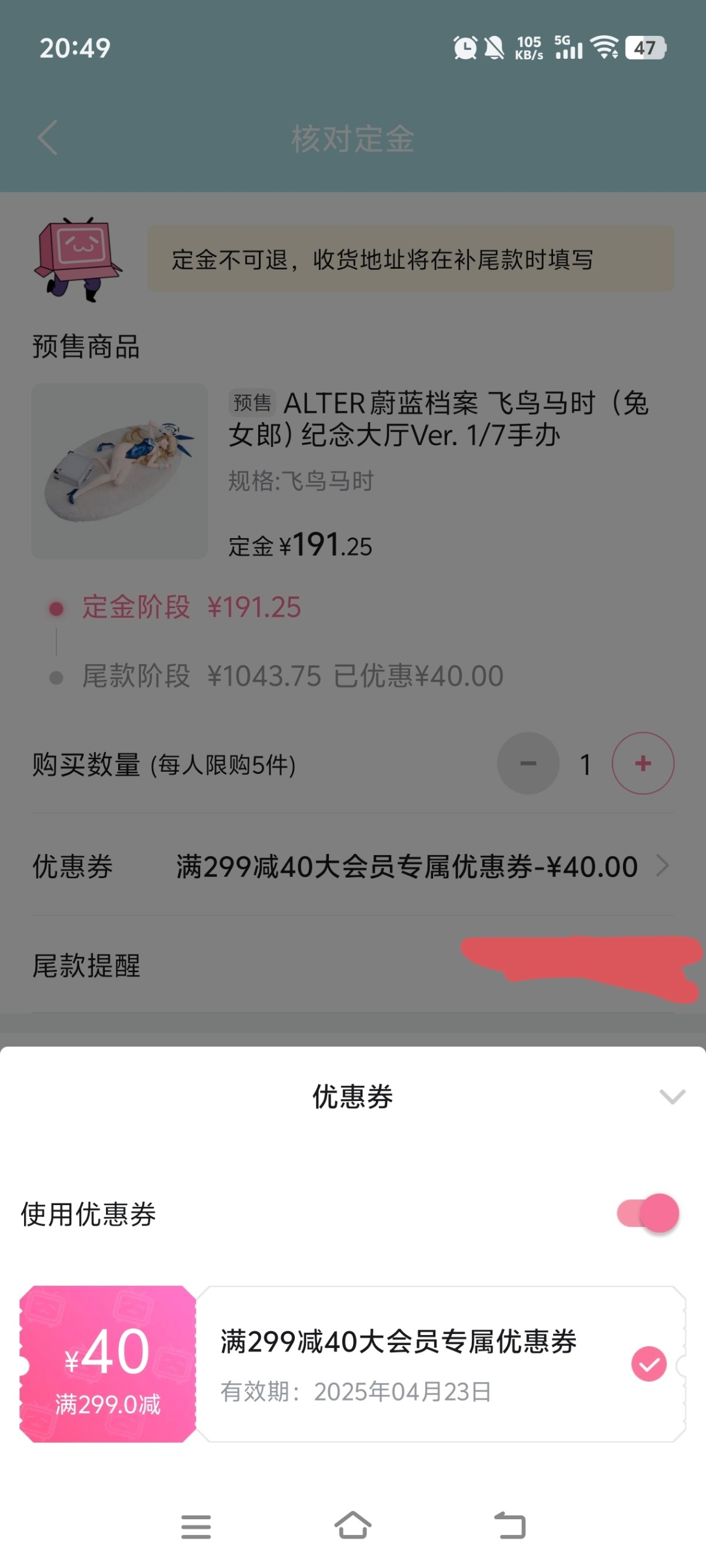Turn off the 使用优惠券 switch
The width and height of the screenshot is (706, 1568).
click(x=648, y=1213)
